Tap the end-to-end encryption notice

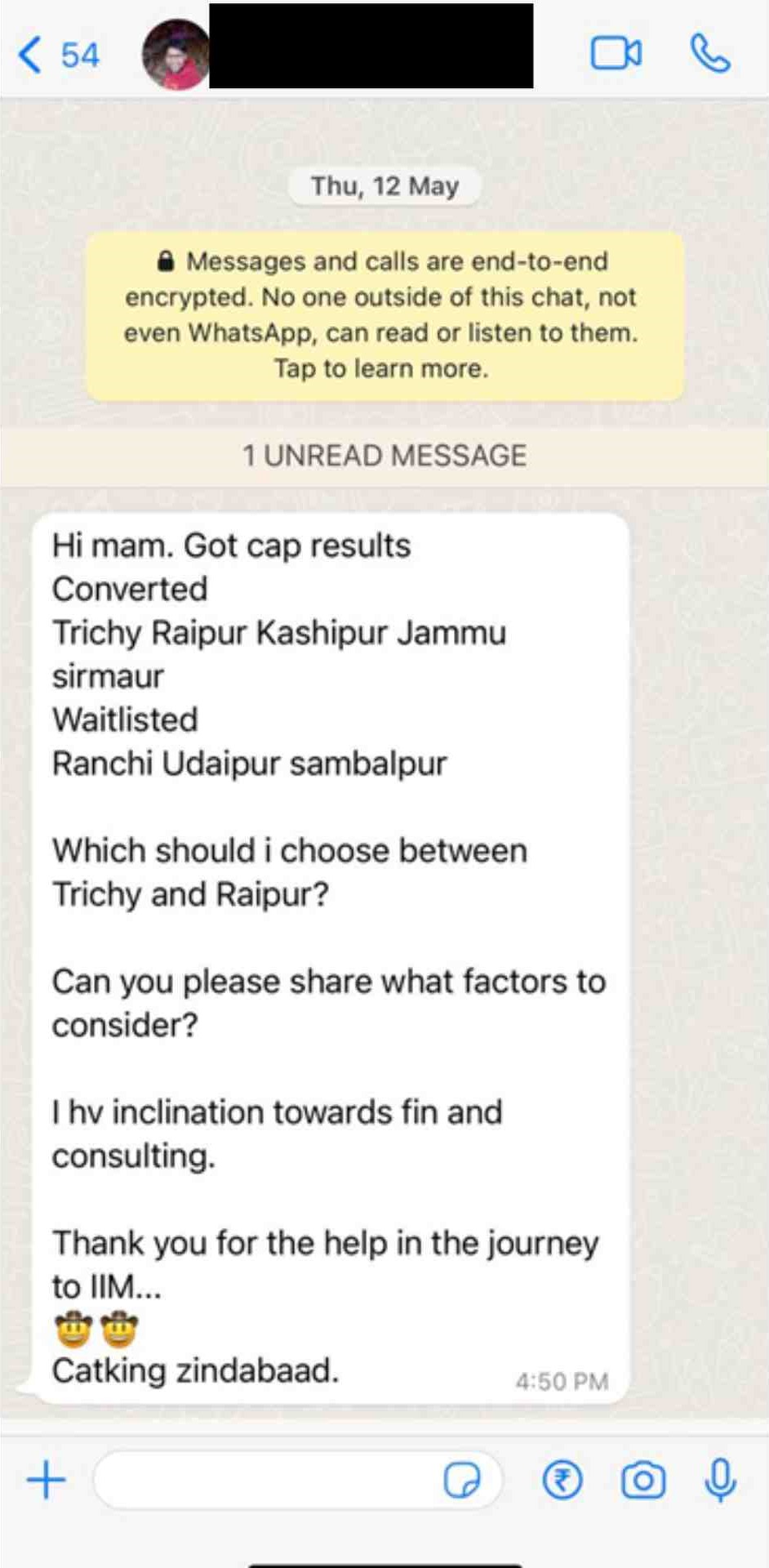tap(384, 315)
